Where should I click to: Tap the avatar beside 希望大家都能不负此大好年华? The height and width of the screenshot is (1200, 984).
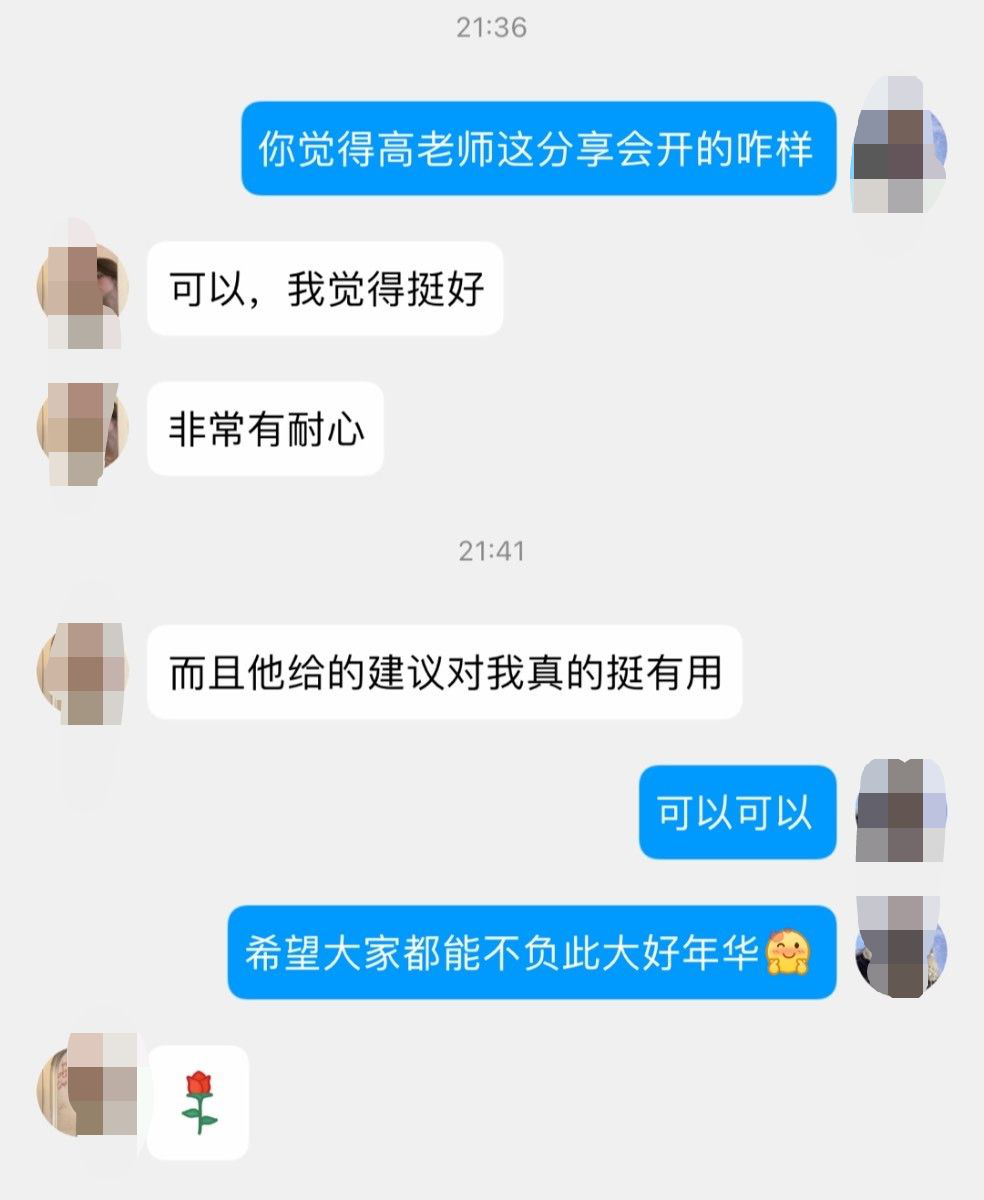click(x=900, y=950)
